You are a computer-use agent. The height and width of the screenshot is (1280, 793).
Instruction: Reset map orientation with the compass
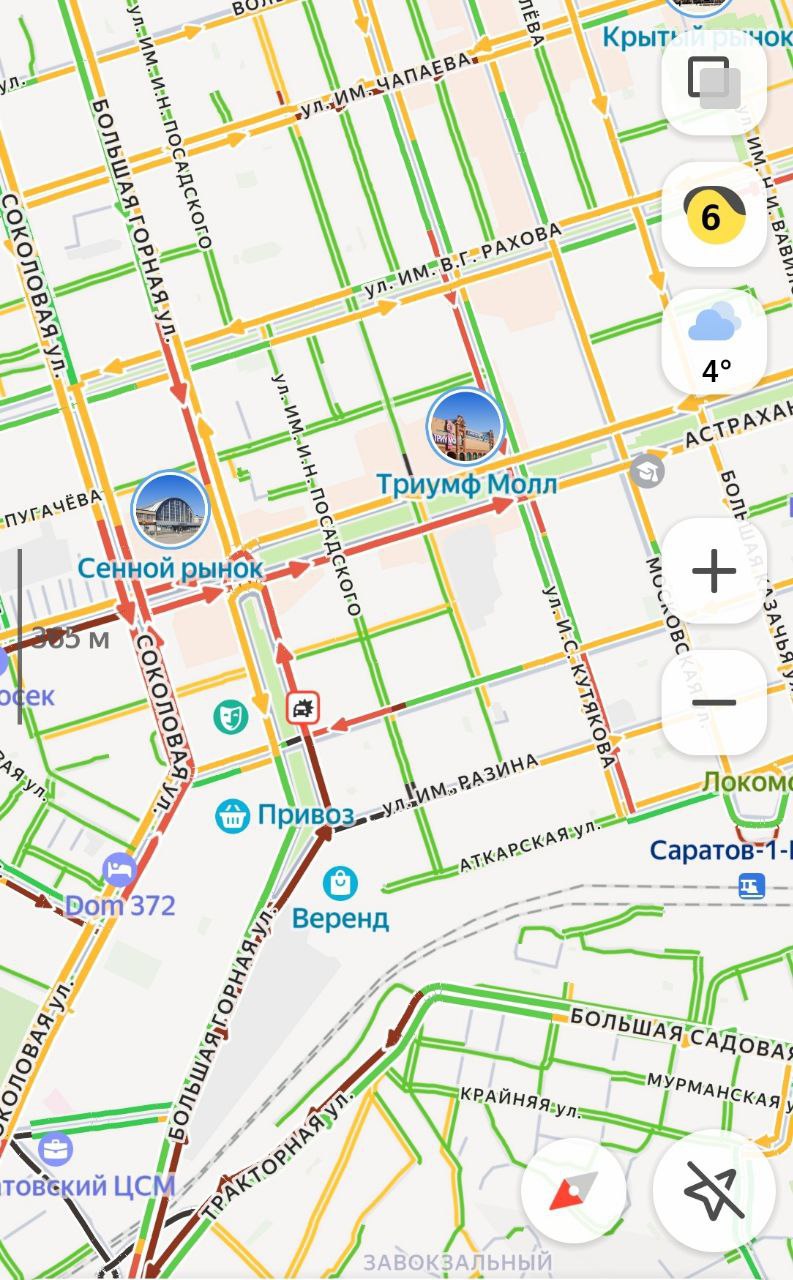pyautogui.click(x=574, y=1191)
